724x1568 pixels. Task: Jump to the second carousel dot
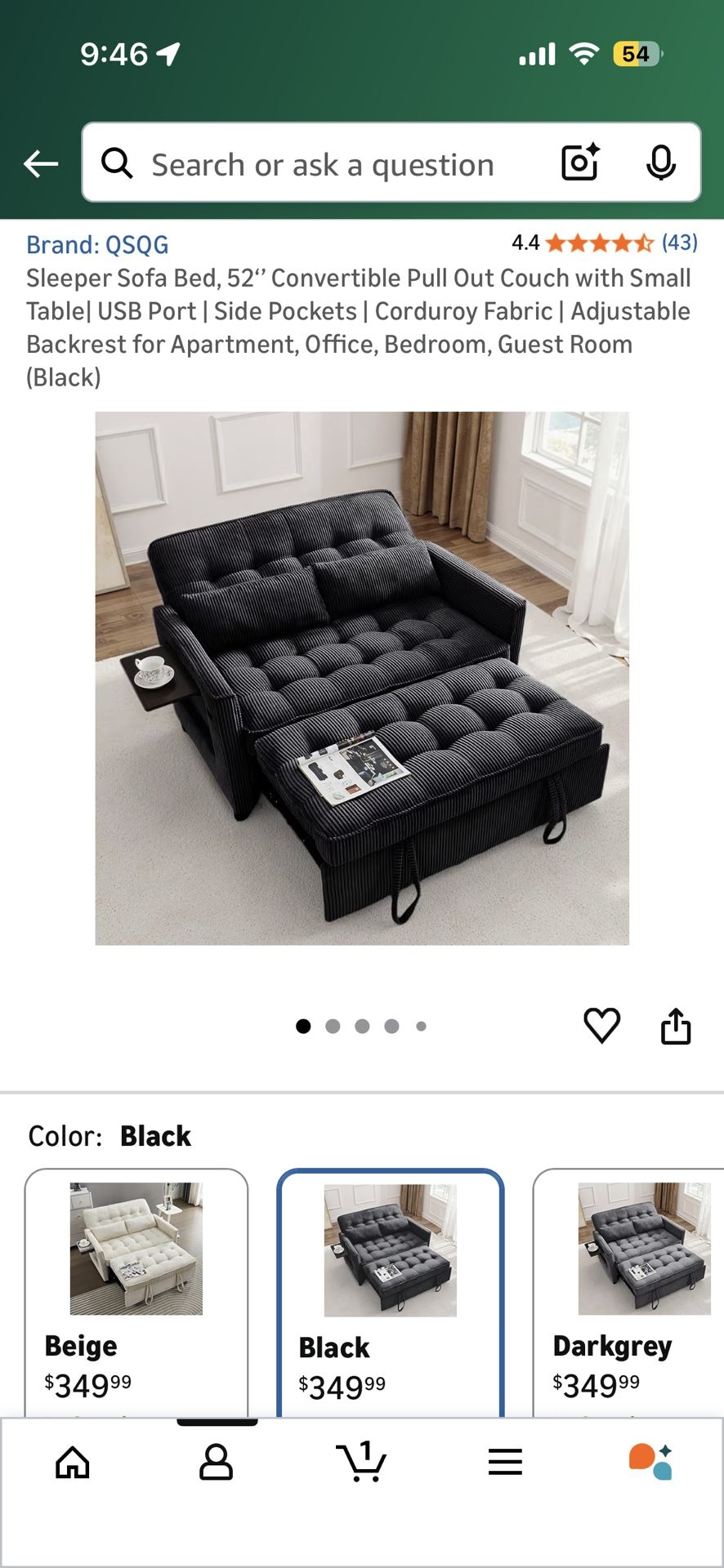[x=333, y=1027]
